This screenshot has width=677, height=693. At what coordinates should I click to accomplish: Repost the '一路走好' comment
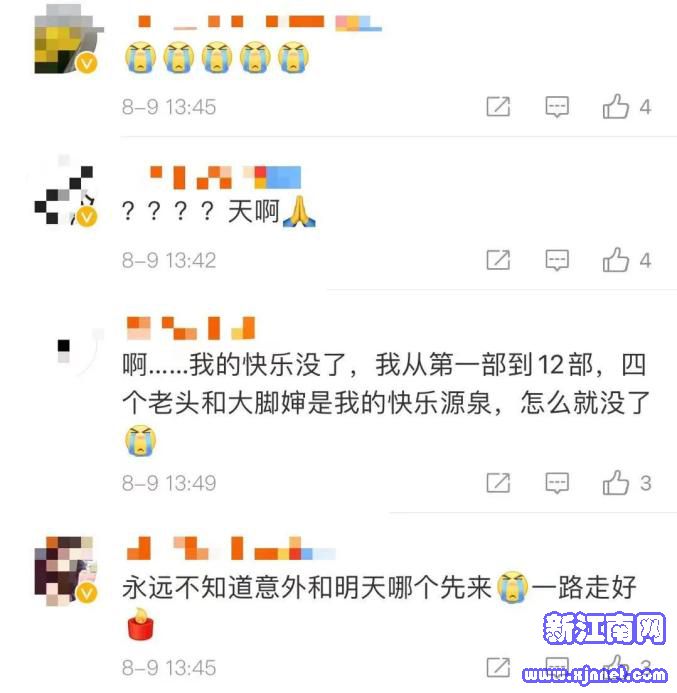(x=498, y=667)
